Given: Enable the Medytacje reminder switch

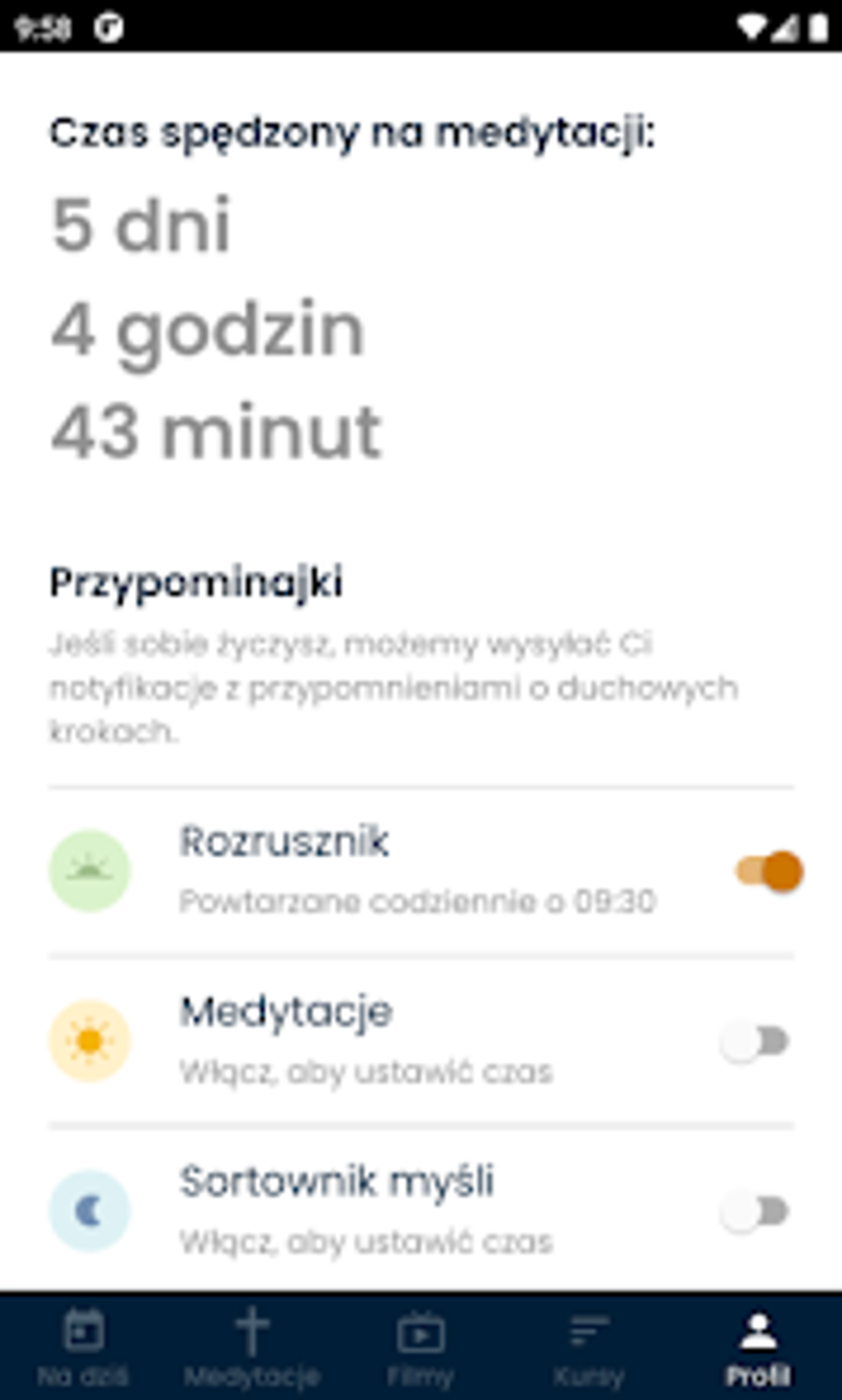Looking at the screenshot, I should click(x=755, y=1042).
